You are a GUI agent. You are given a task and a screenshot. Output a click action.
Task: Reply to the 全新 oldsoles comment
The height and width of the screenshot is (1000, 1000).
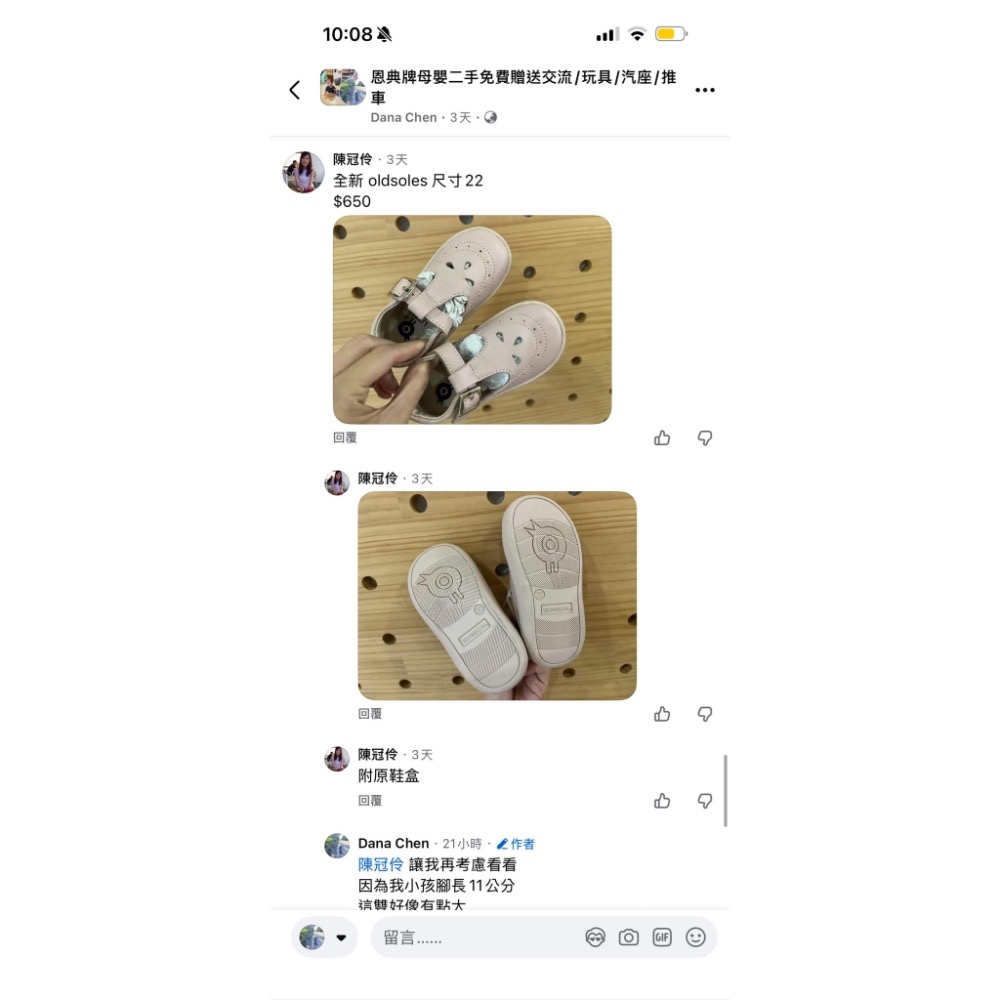coord(345,438)
